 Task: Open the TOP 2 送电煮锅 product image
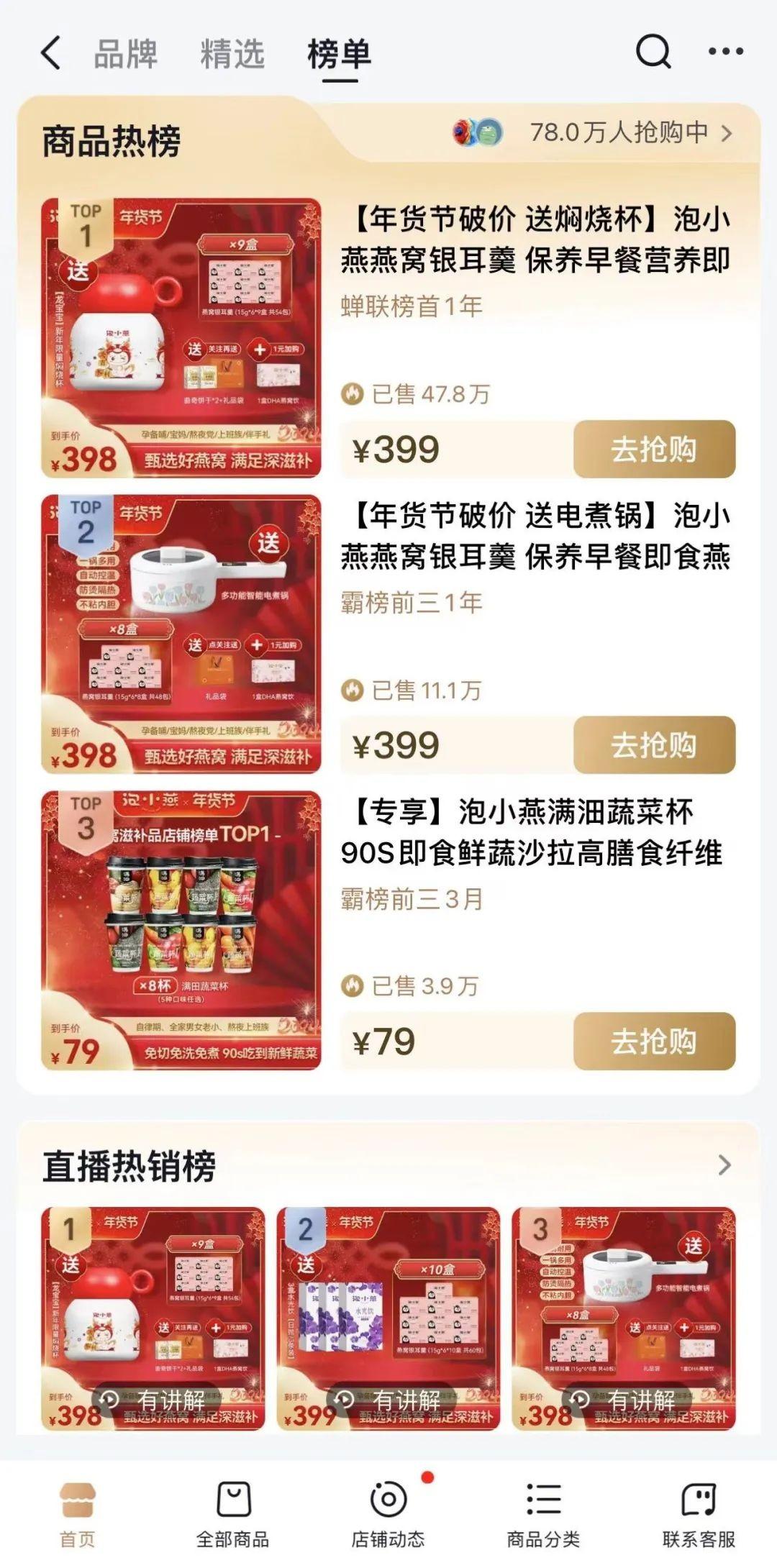(181, 634)
